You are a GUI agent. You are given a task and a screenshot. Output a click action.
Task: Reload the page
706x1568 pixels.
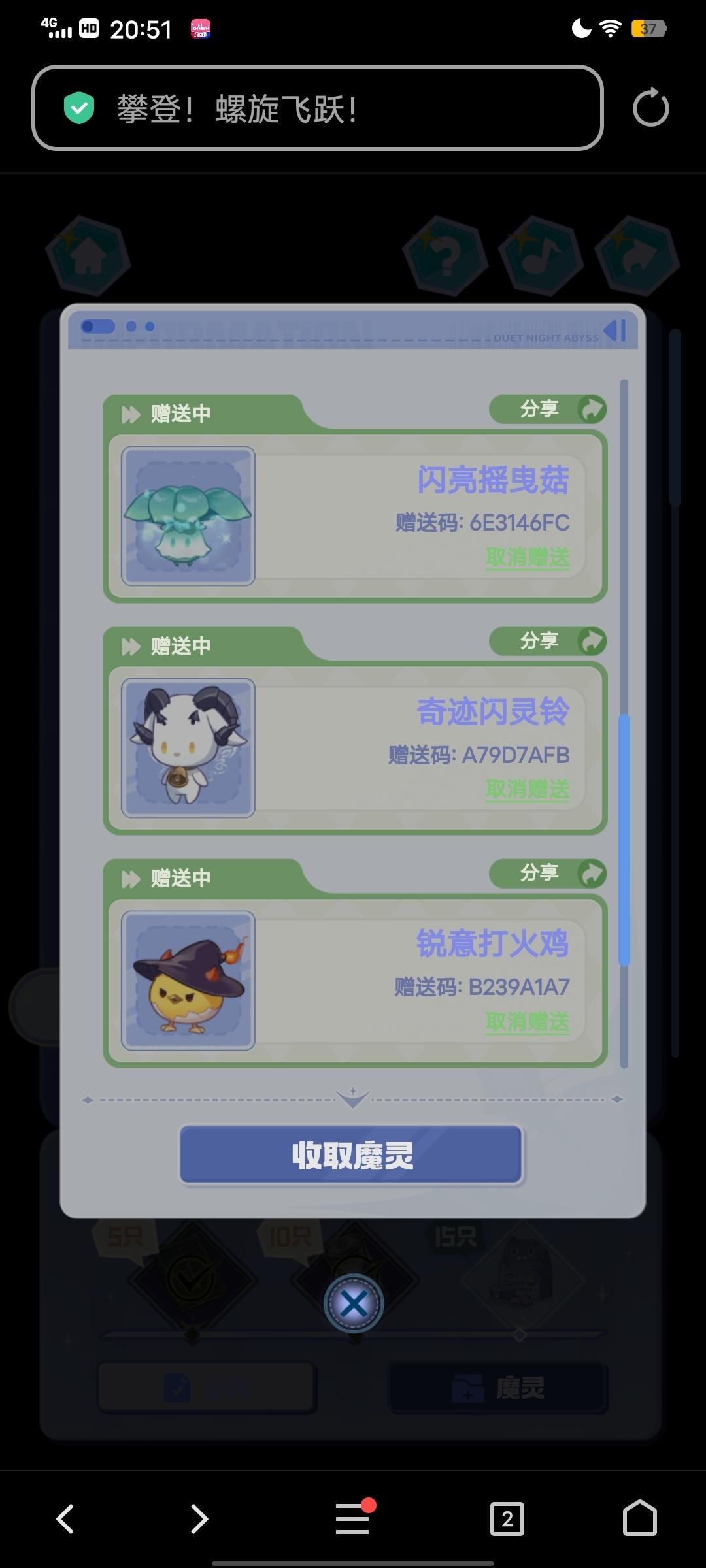click(650, 108)
